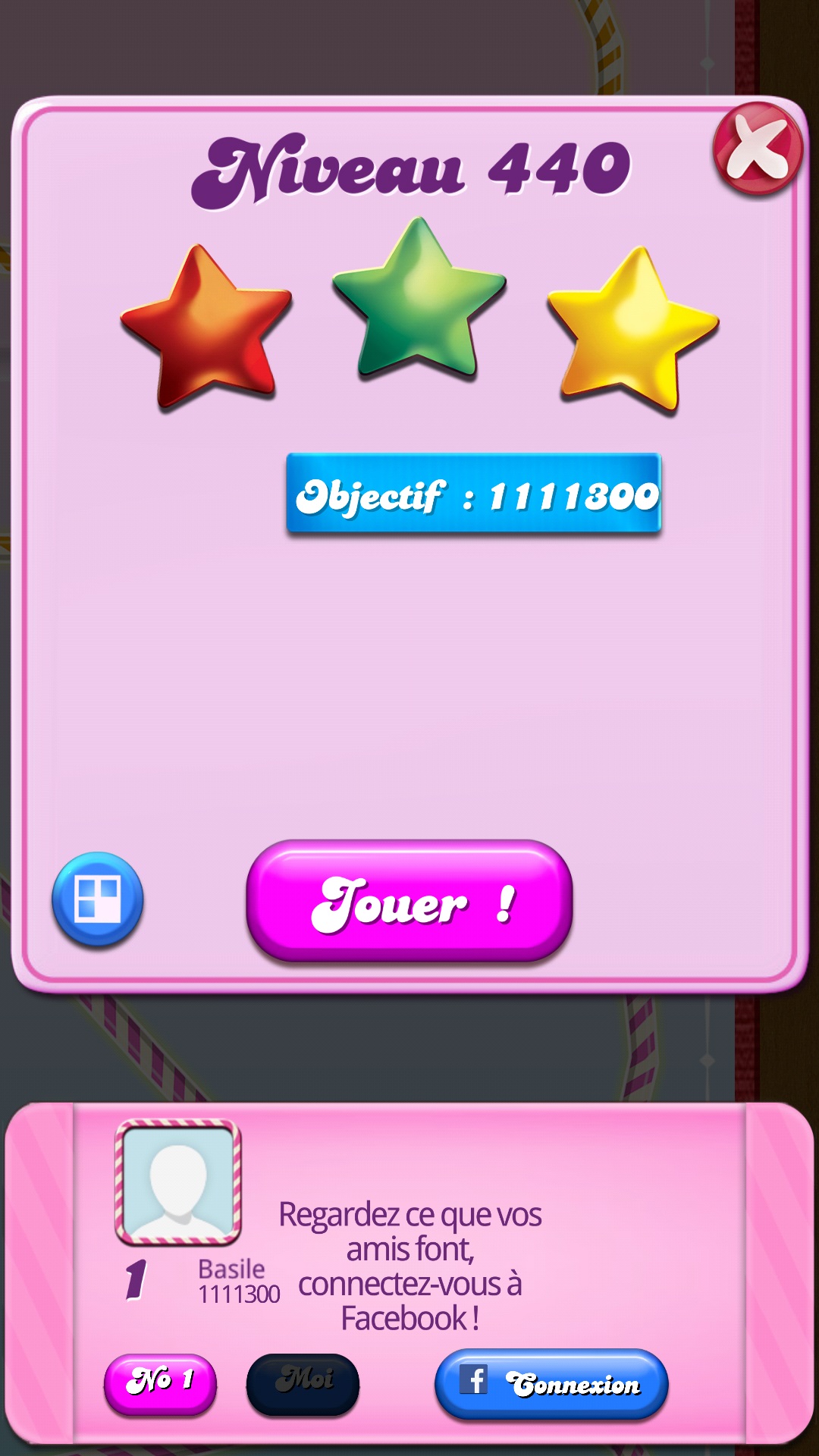Open Basile's profile avatar
The image size is (819, 1456).
178,1182
